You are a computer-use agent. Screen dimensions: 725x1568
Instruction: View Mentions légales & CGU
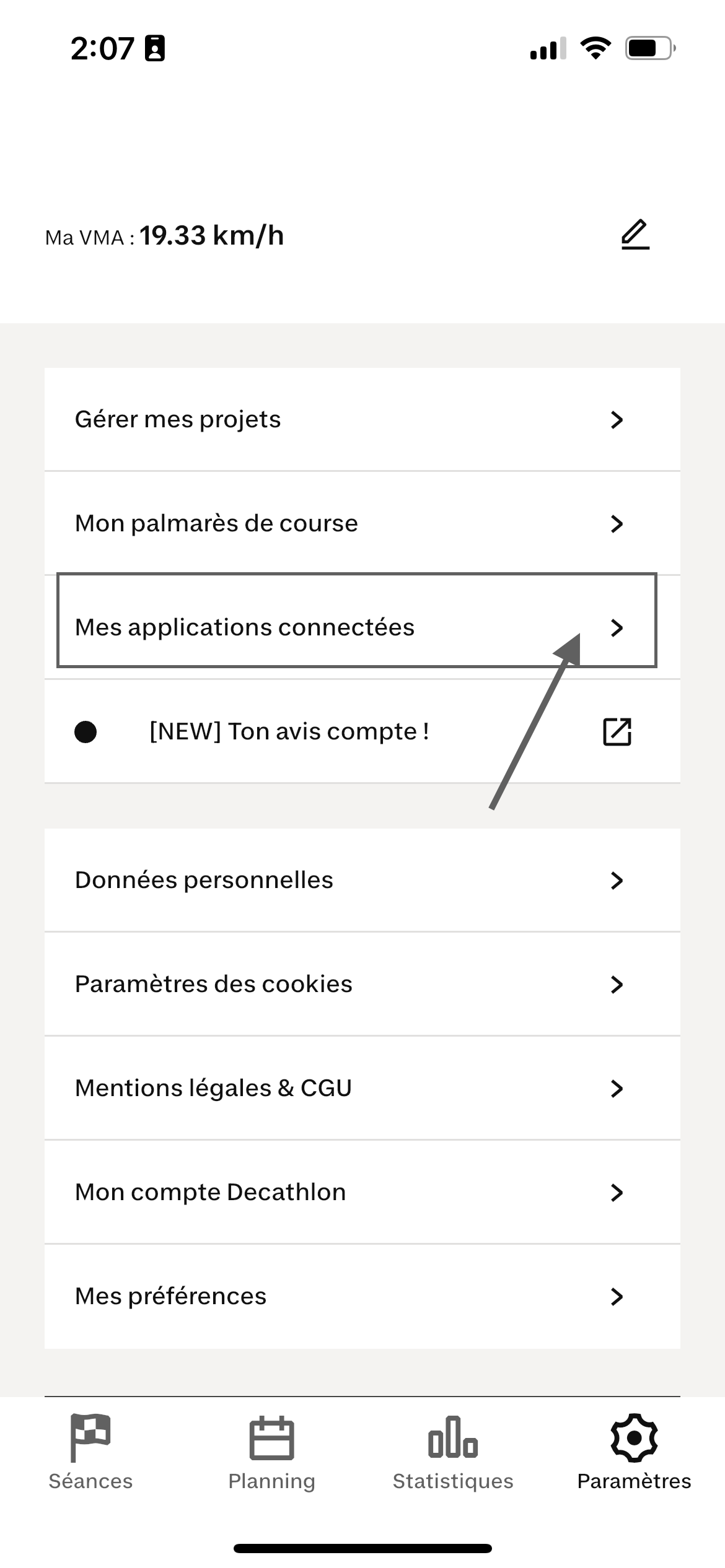(x=362, y=1089)
